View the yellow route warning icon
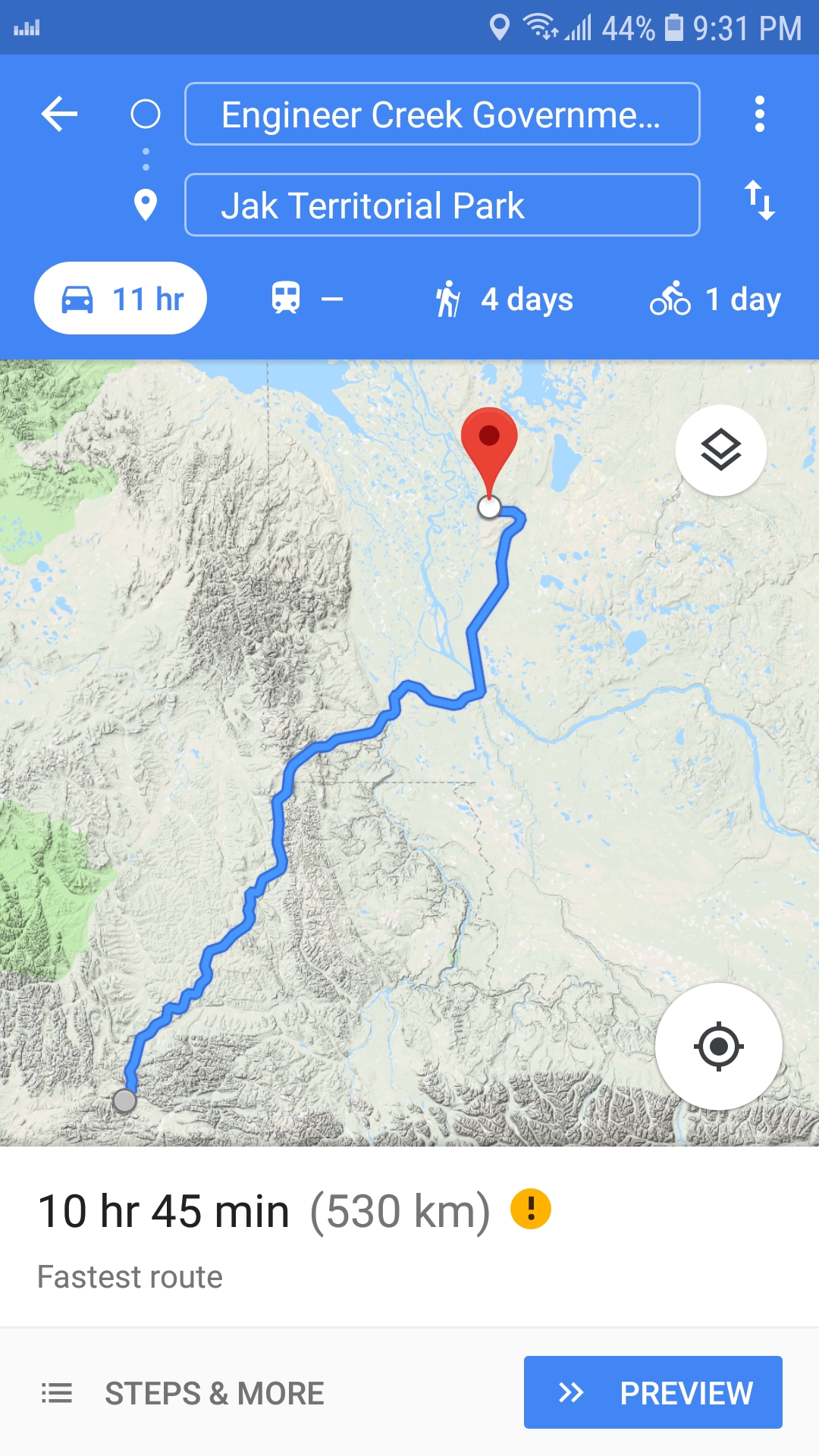 (x=531, y=1209)
